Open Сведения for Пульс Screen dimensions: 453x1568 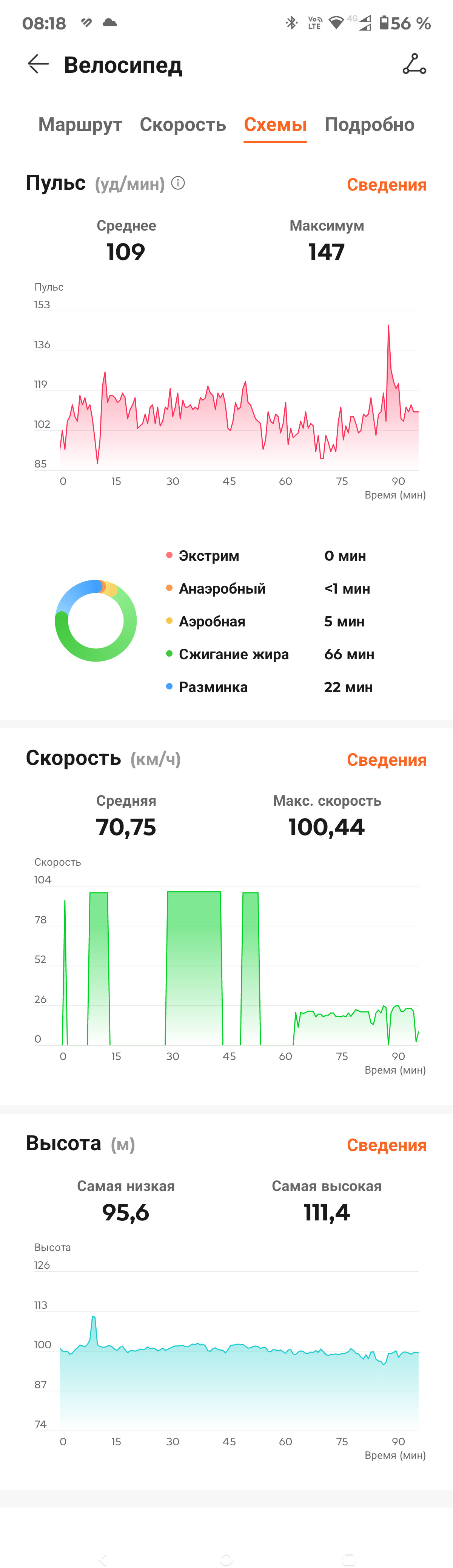[386, 185]
